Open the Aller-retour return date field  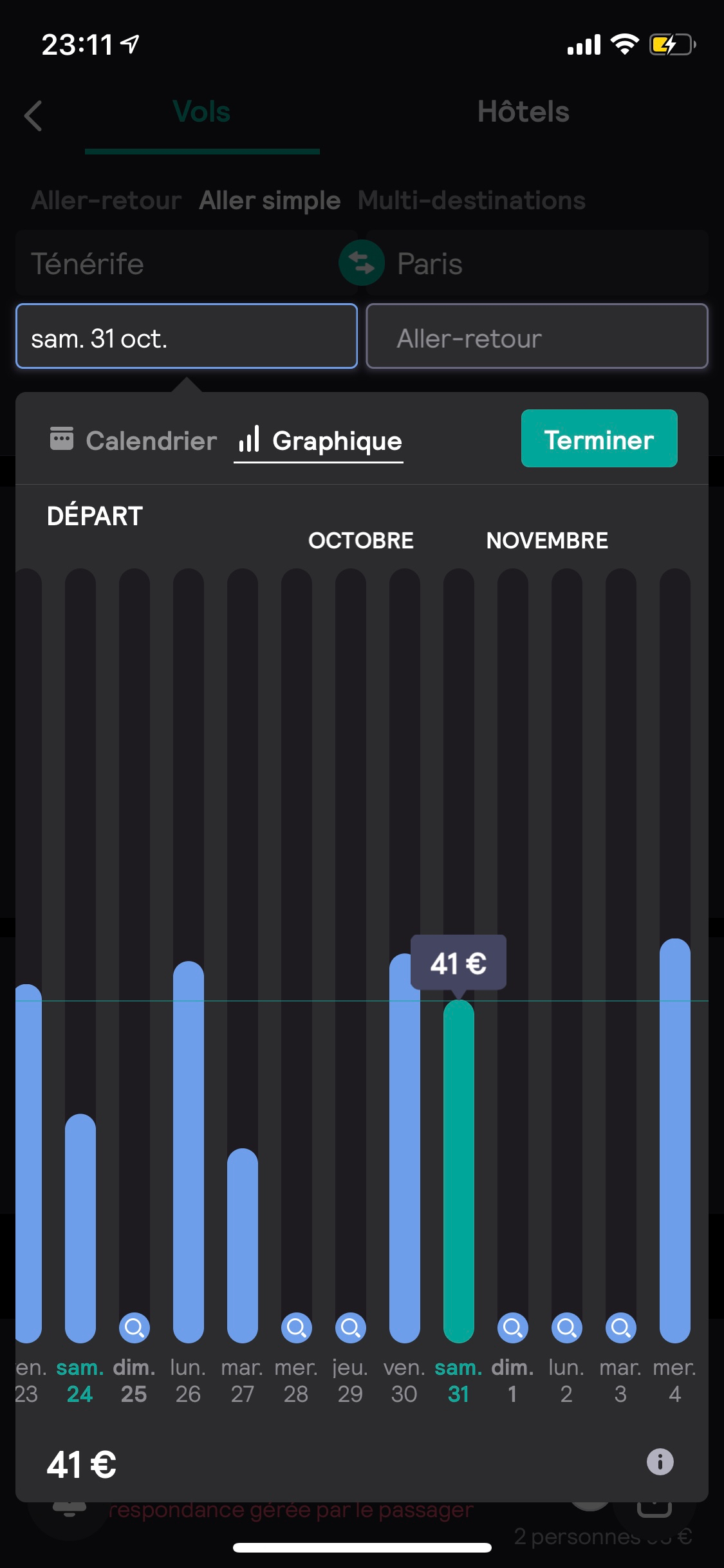click(537, 337)
